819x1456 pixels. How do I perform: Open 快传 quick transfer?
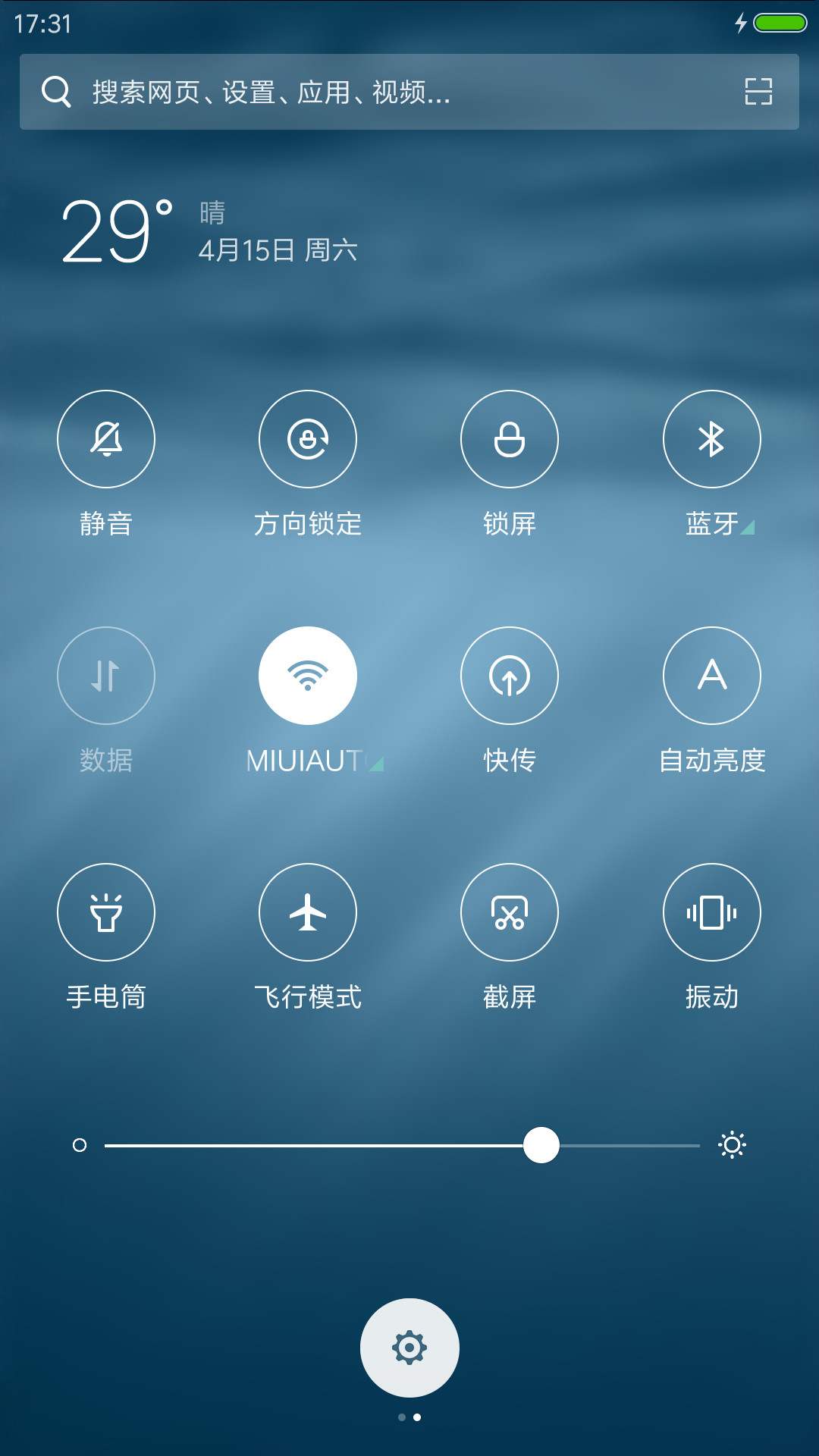(x=510, y=676)
